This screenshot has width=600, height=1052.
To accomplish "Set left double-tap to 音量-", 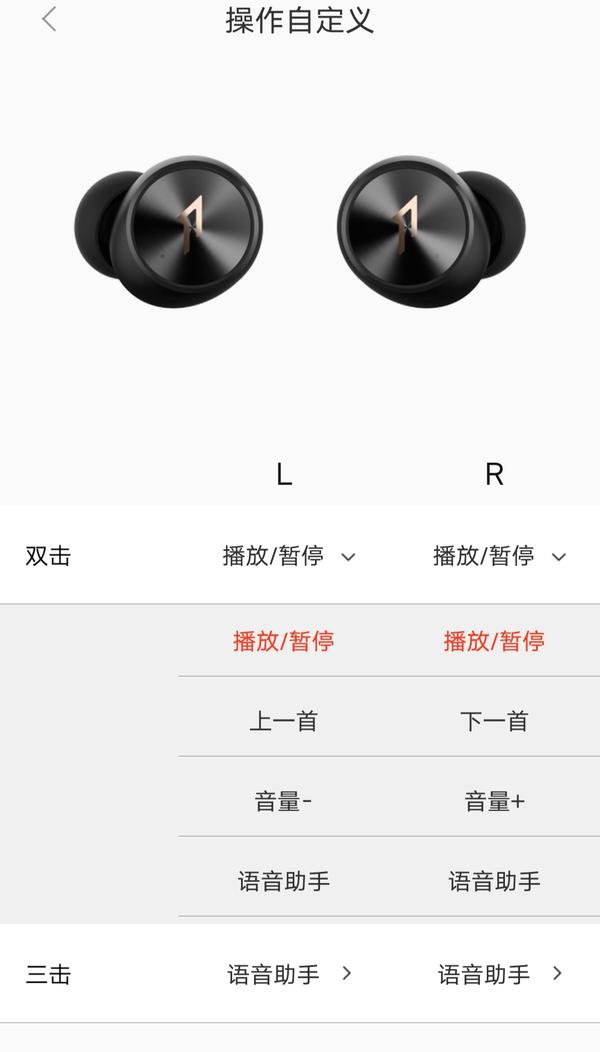I will coord(284,801).
